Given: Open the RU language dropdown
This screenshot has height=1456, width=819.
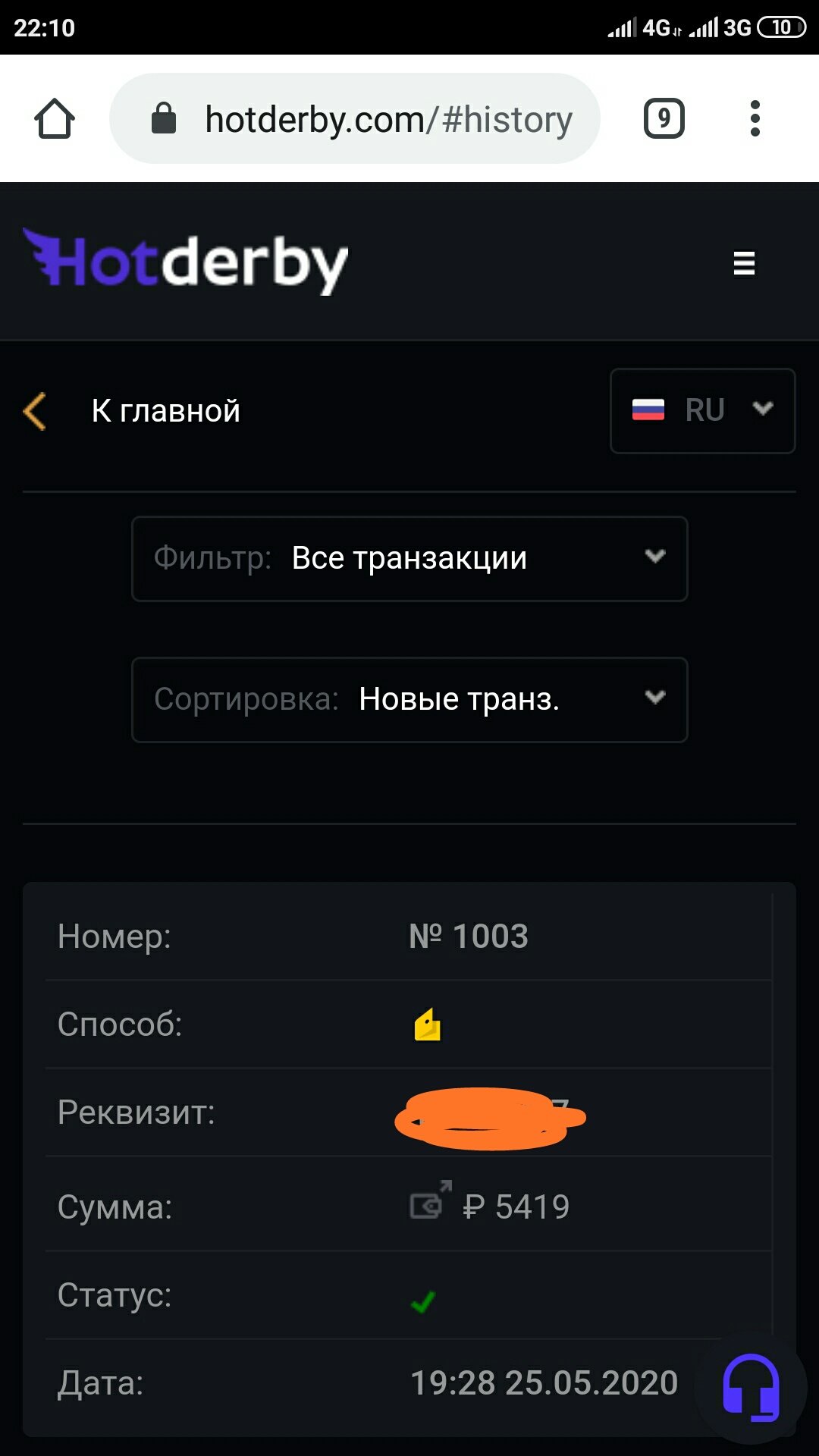Looking at the screenshot, I should (702, 410).
